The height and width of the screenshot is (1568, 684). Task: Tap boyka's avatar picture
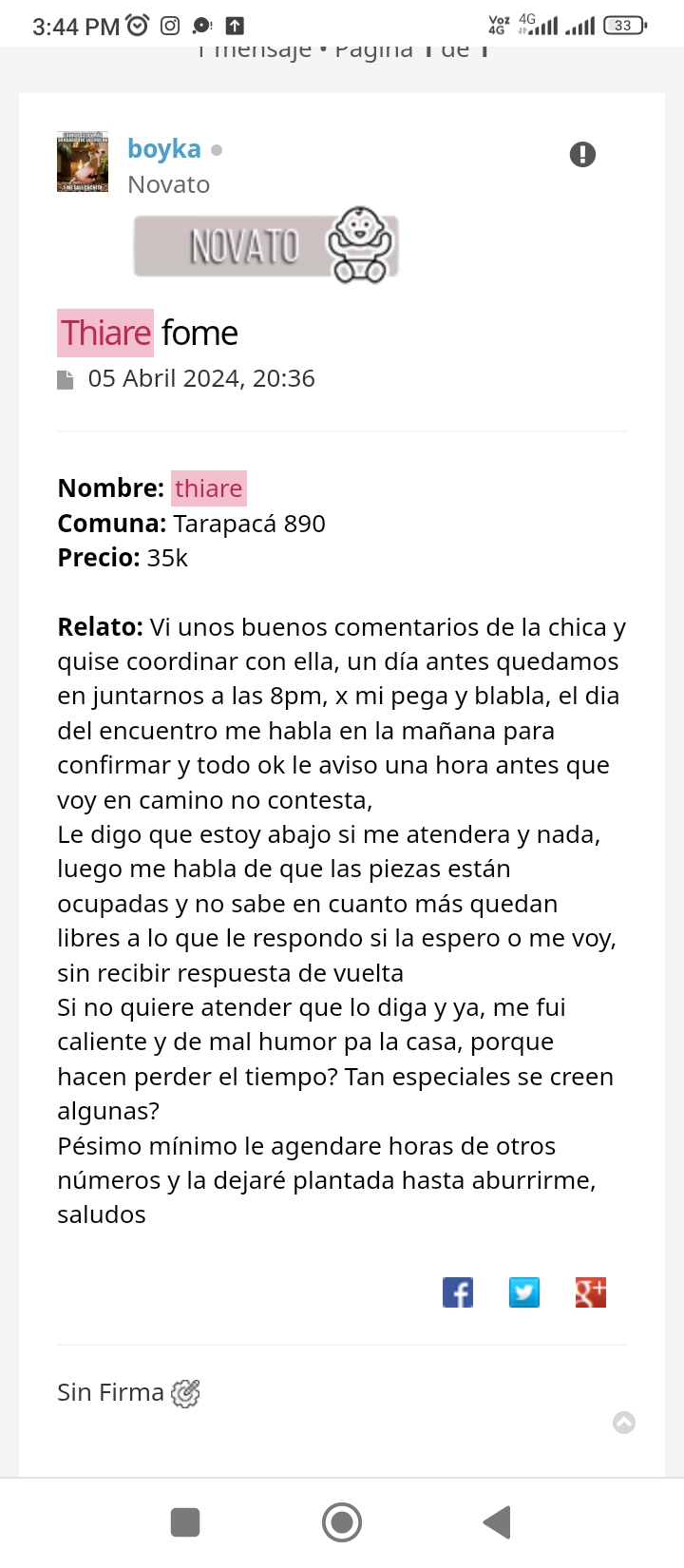[83, 162]
